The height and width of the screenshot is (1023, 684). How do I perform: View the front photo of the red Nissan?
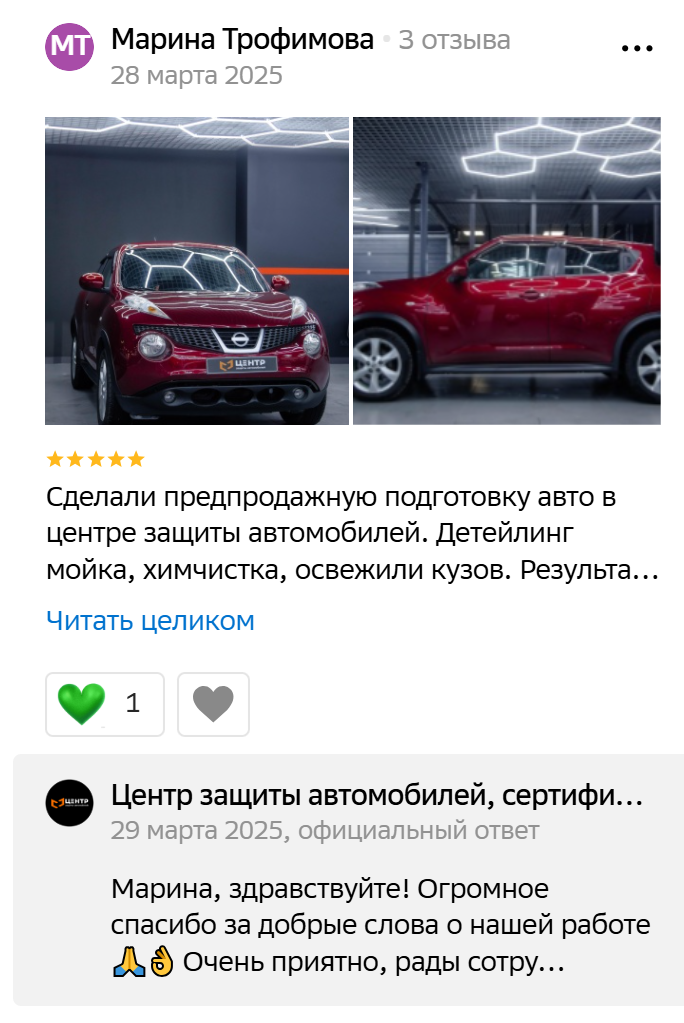pyautogui.click(x=197, y=271)
